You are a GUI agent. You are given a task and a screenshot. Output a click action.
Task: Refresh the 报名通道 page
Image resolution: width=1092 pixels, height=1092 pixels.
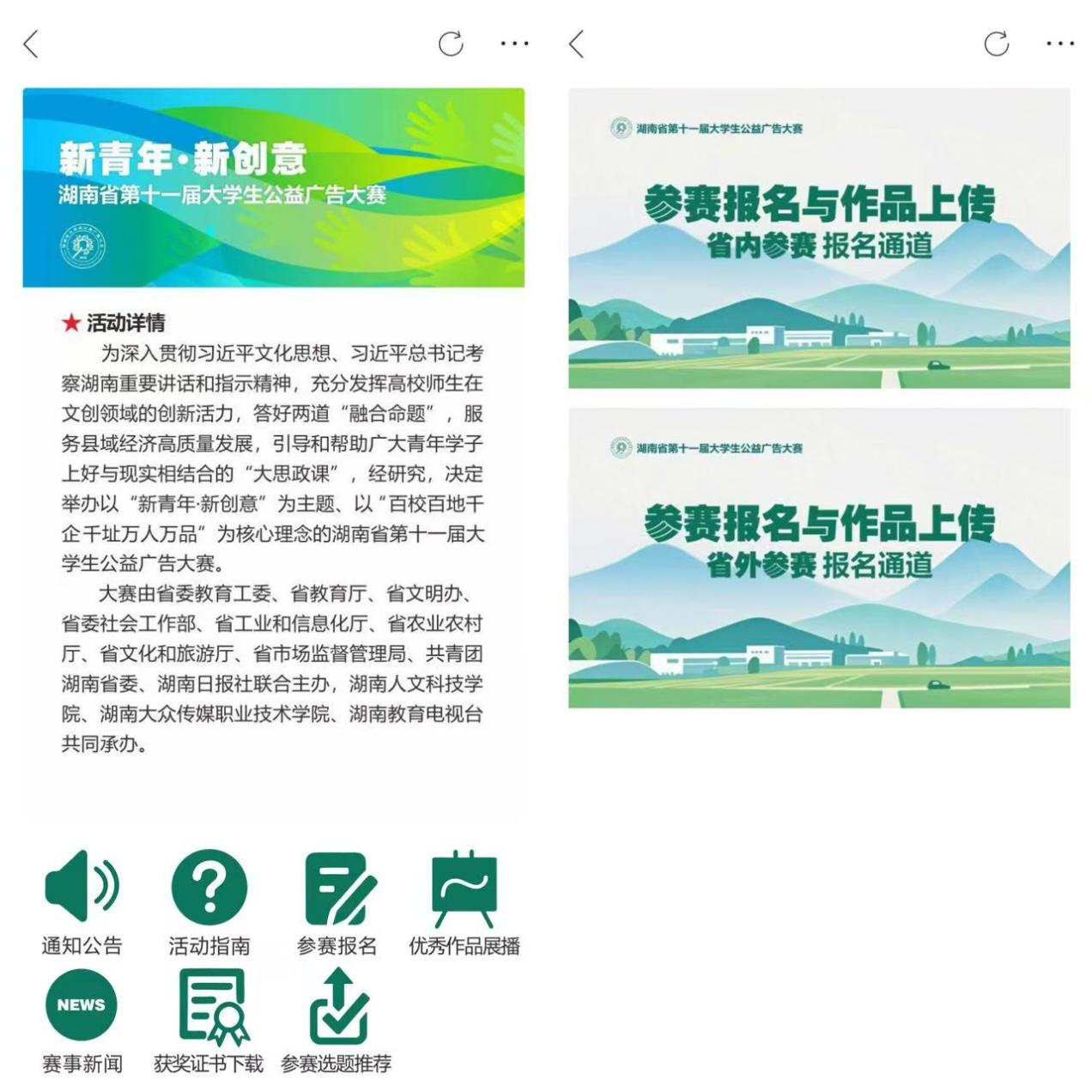click(x=997, y=44)
